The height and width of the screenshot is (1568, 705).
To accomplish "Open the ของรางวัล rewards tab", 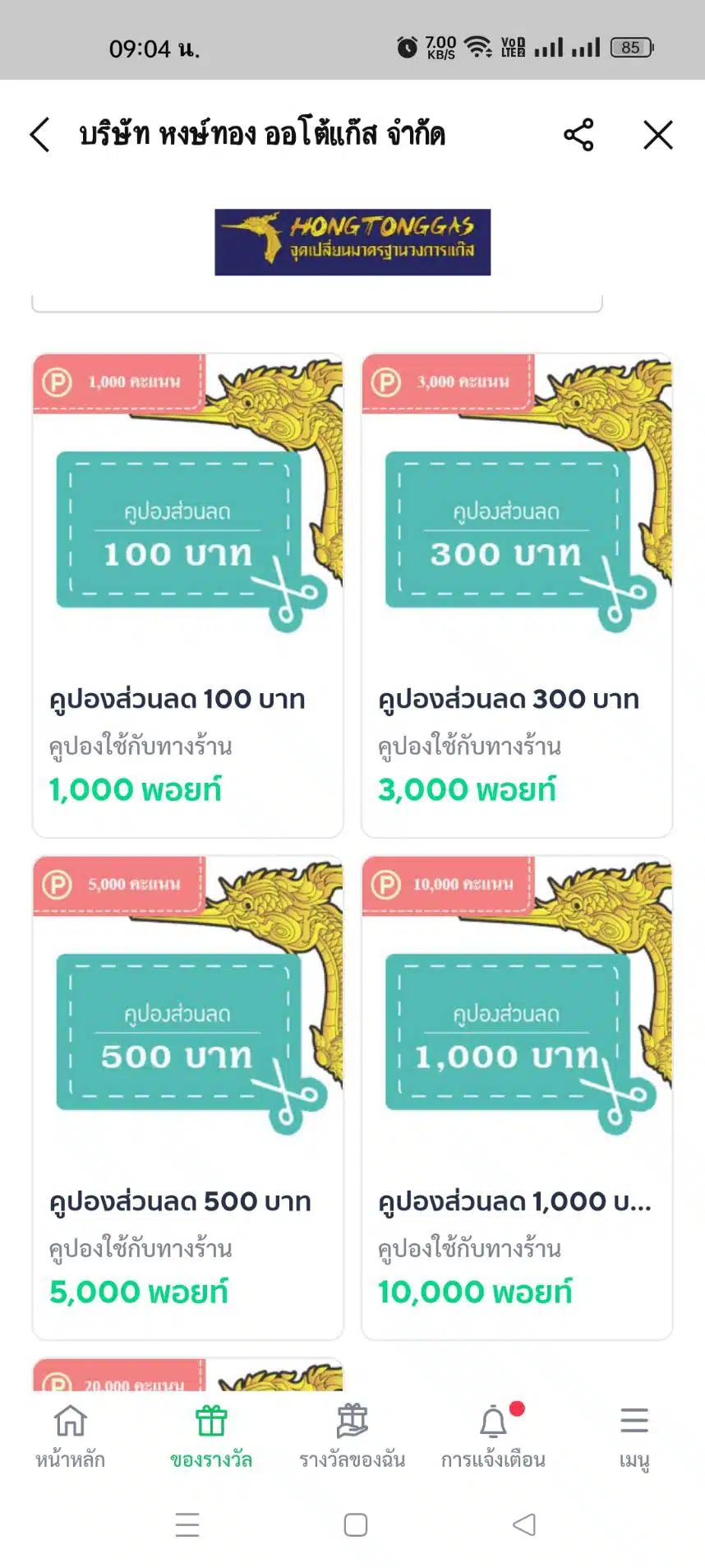I will 211,1434.
